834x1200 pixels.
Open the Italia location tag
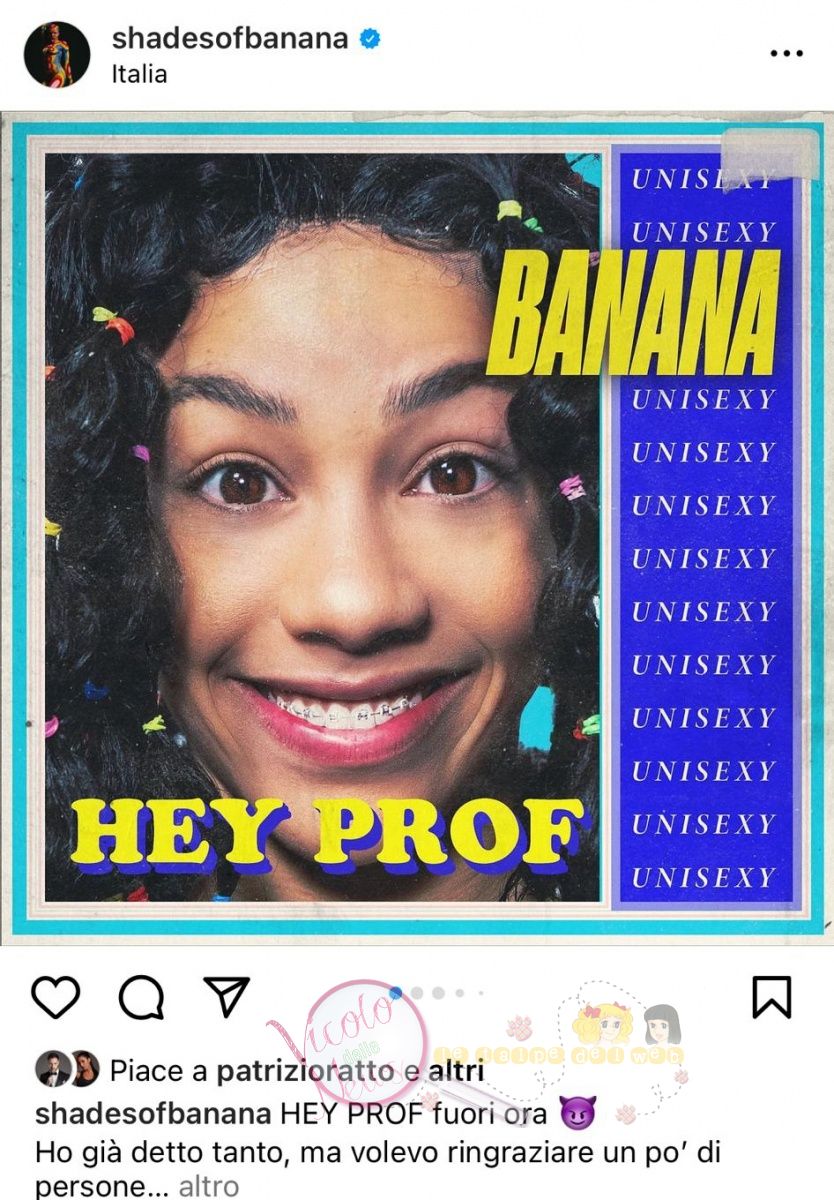click(140, 74)
